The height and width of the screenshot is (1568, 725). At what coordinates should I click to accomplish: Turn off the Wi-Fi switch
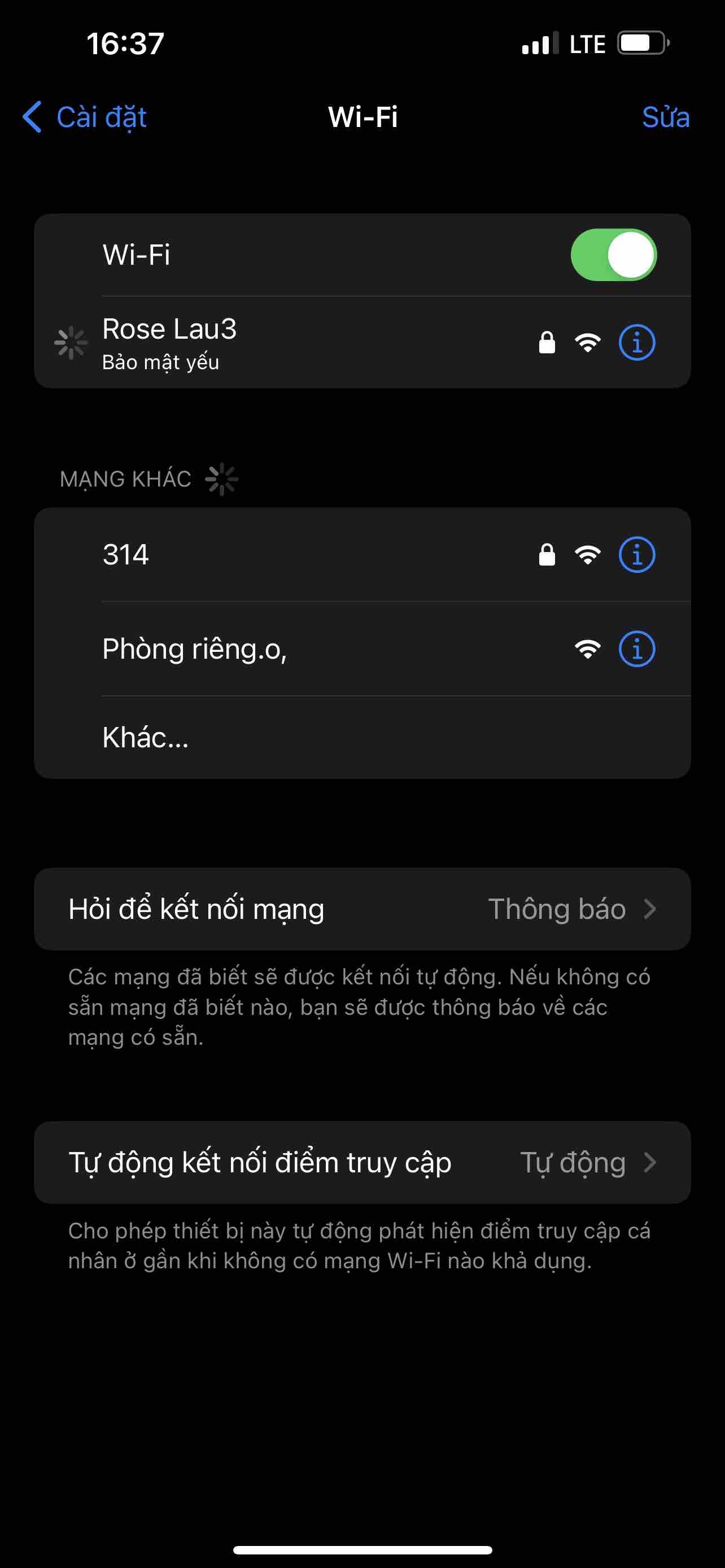(x=613, y=255)
